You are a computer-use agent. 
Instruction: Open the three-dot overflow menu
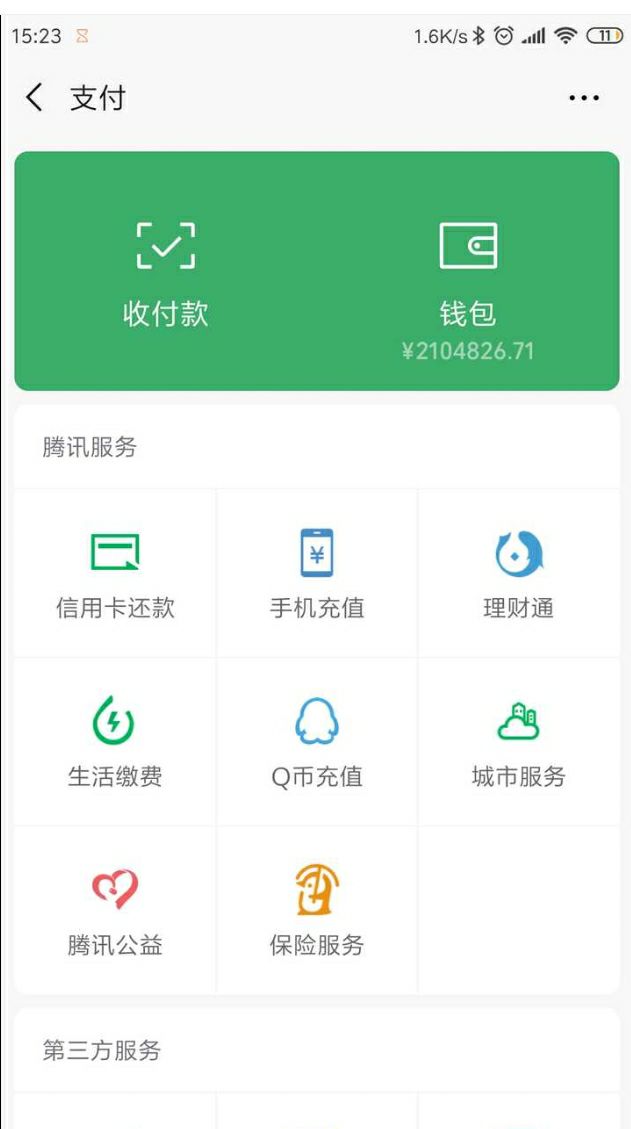pyautogui.click(x=583, y=98)
